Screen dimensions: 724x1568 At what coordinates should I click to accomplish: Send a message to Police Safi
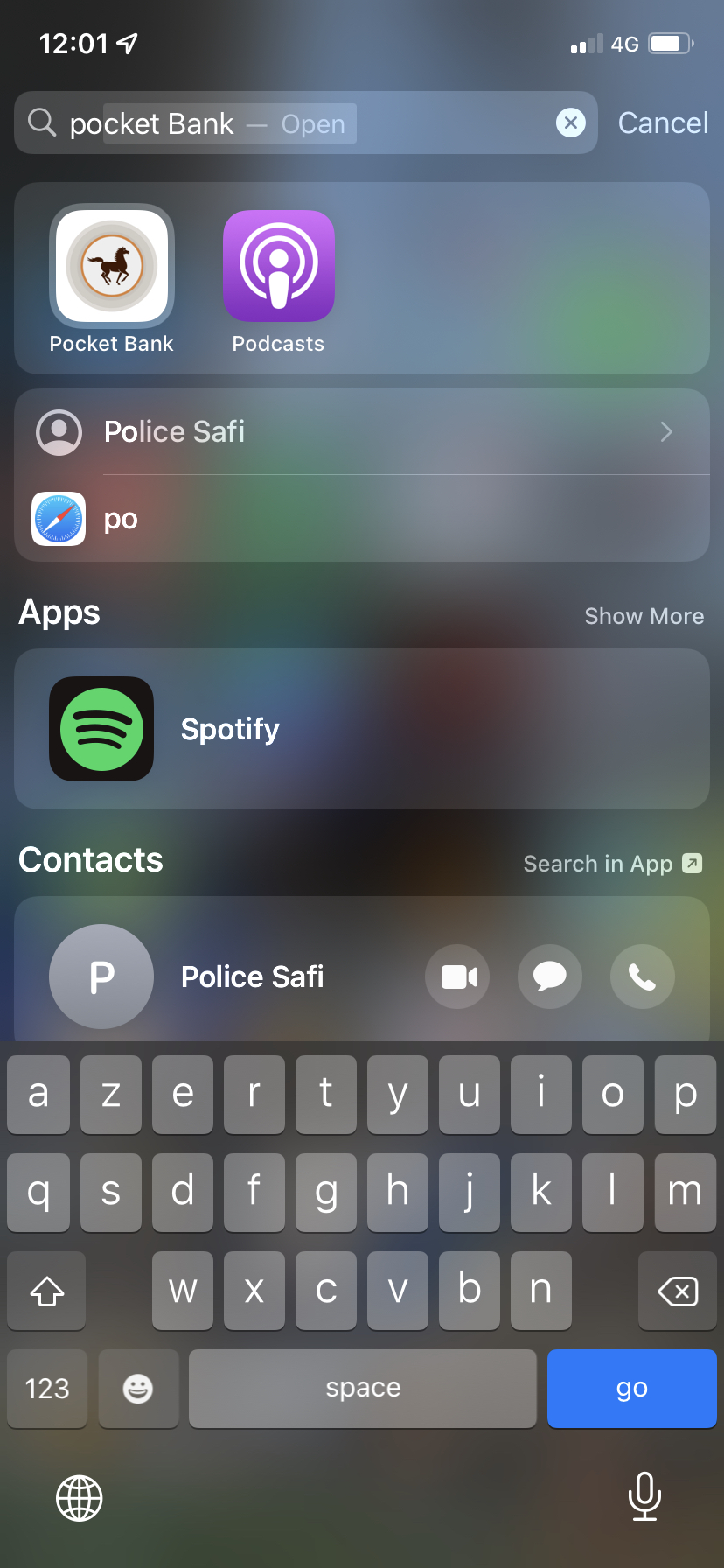(x=550, y=976)
